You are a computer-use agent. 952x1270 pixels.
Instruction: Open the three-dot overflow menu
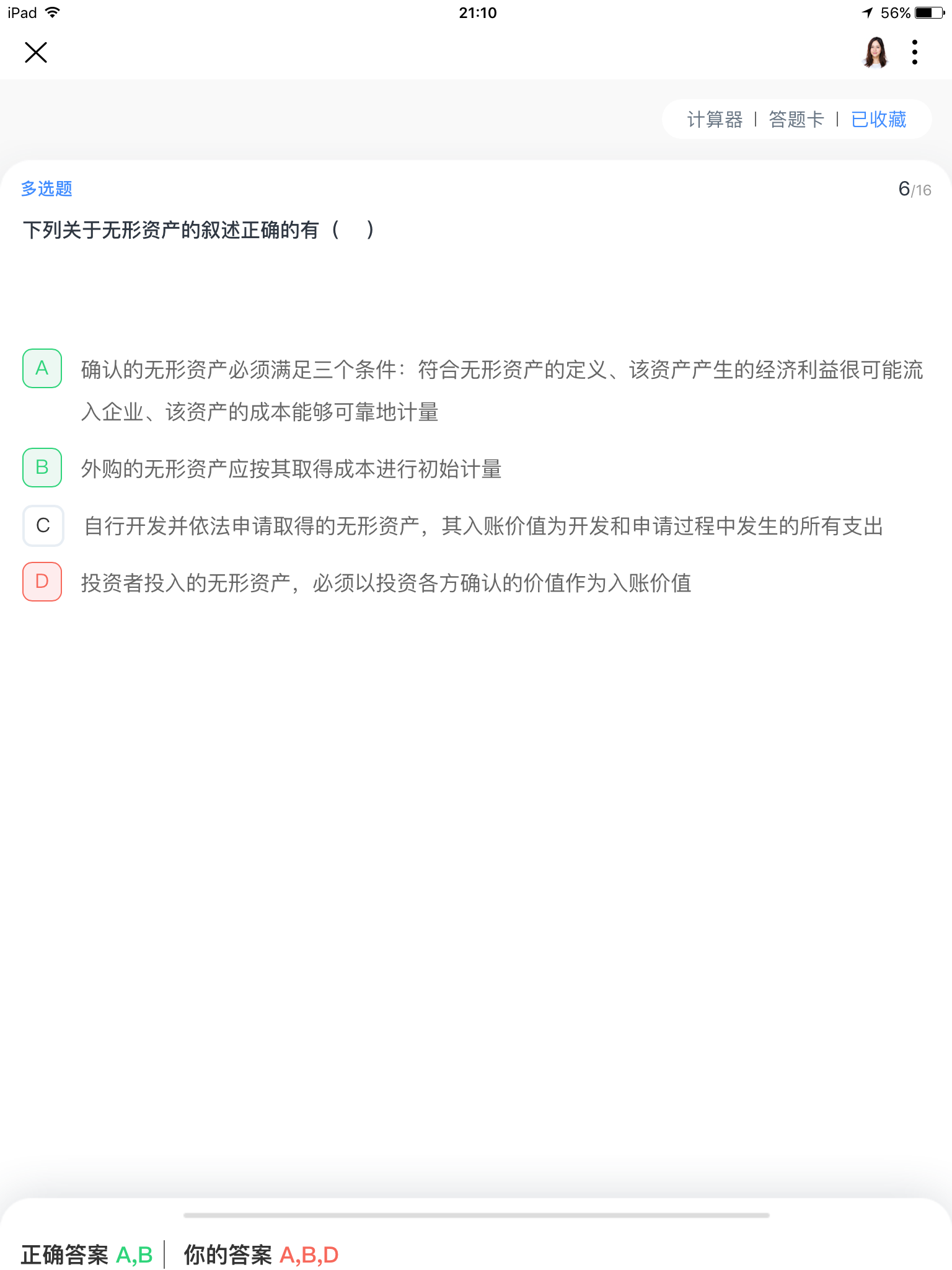pos(915,52)
